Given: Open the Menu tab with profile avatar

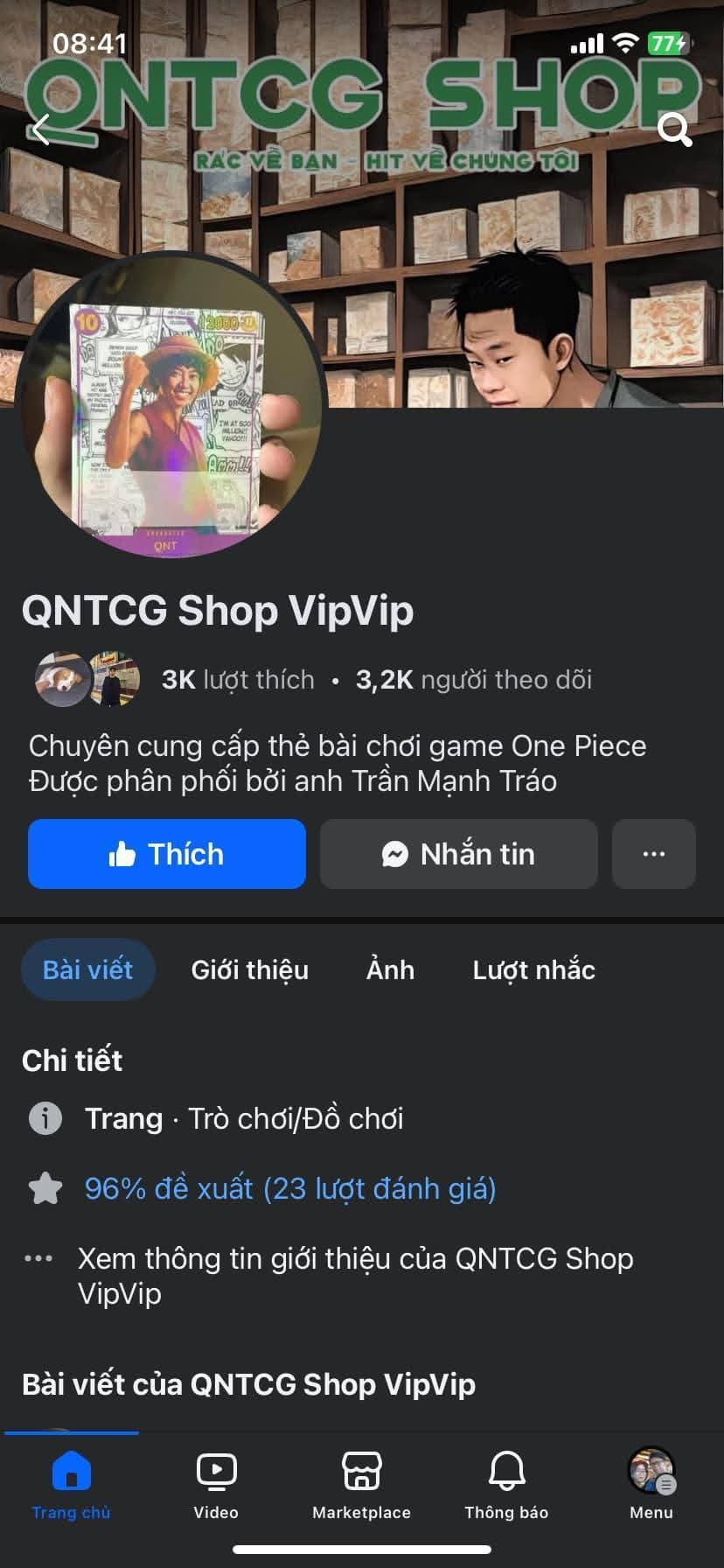Looking at the screenshot, I should point(651,1484).
